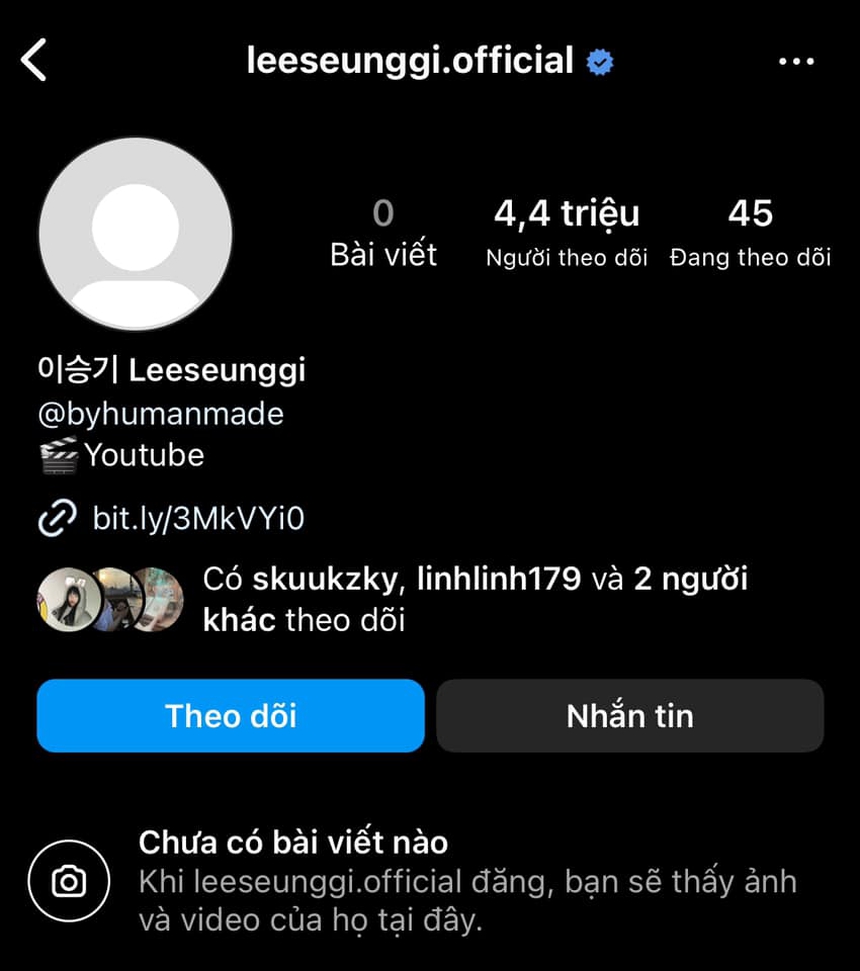Image resolution: width=860 pixels, height=971 pixels.
Task: View the 4,4 triệu followers list
Action: (566, 230)
